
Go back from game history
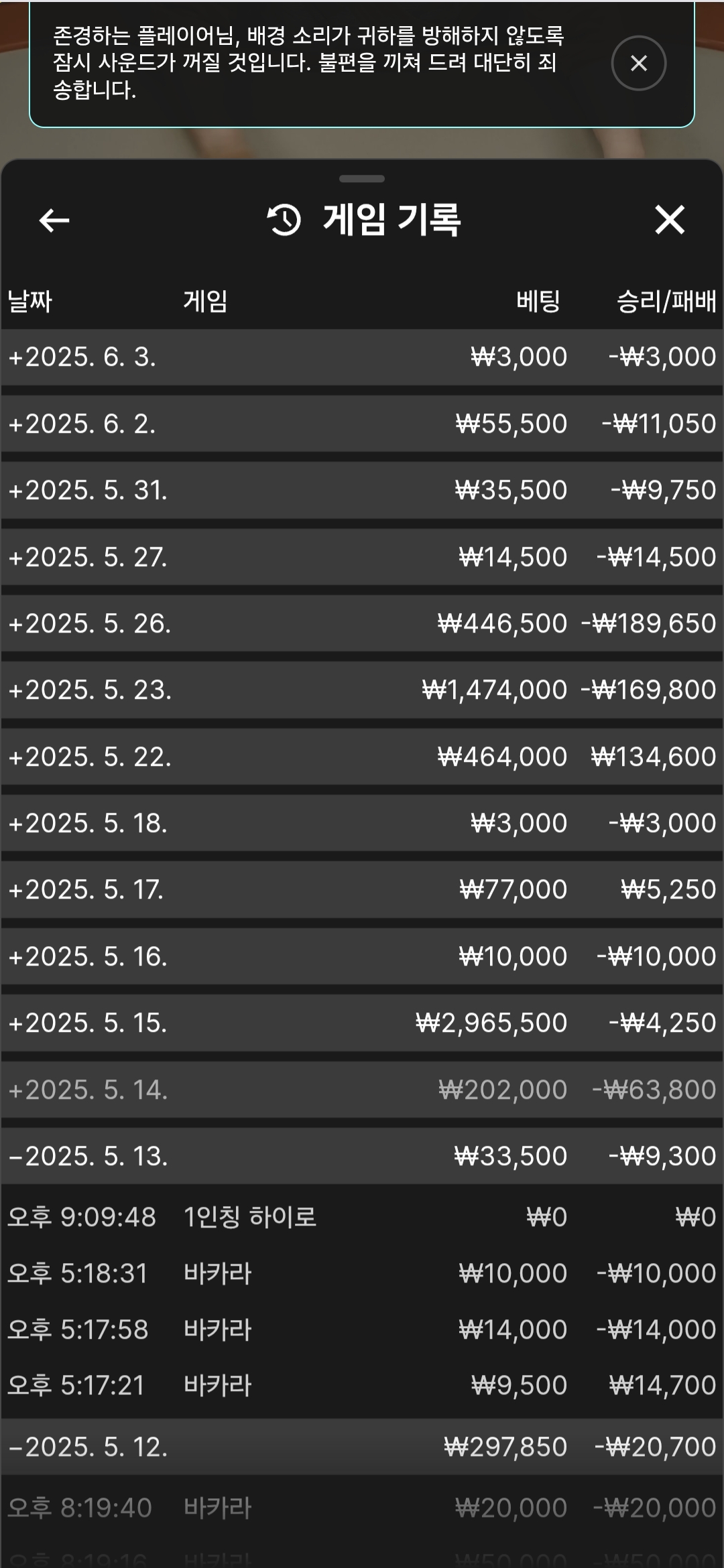tap(54, 220)
